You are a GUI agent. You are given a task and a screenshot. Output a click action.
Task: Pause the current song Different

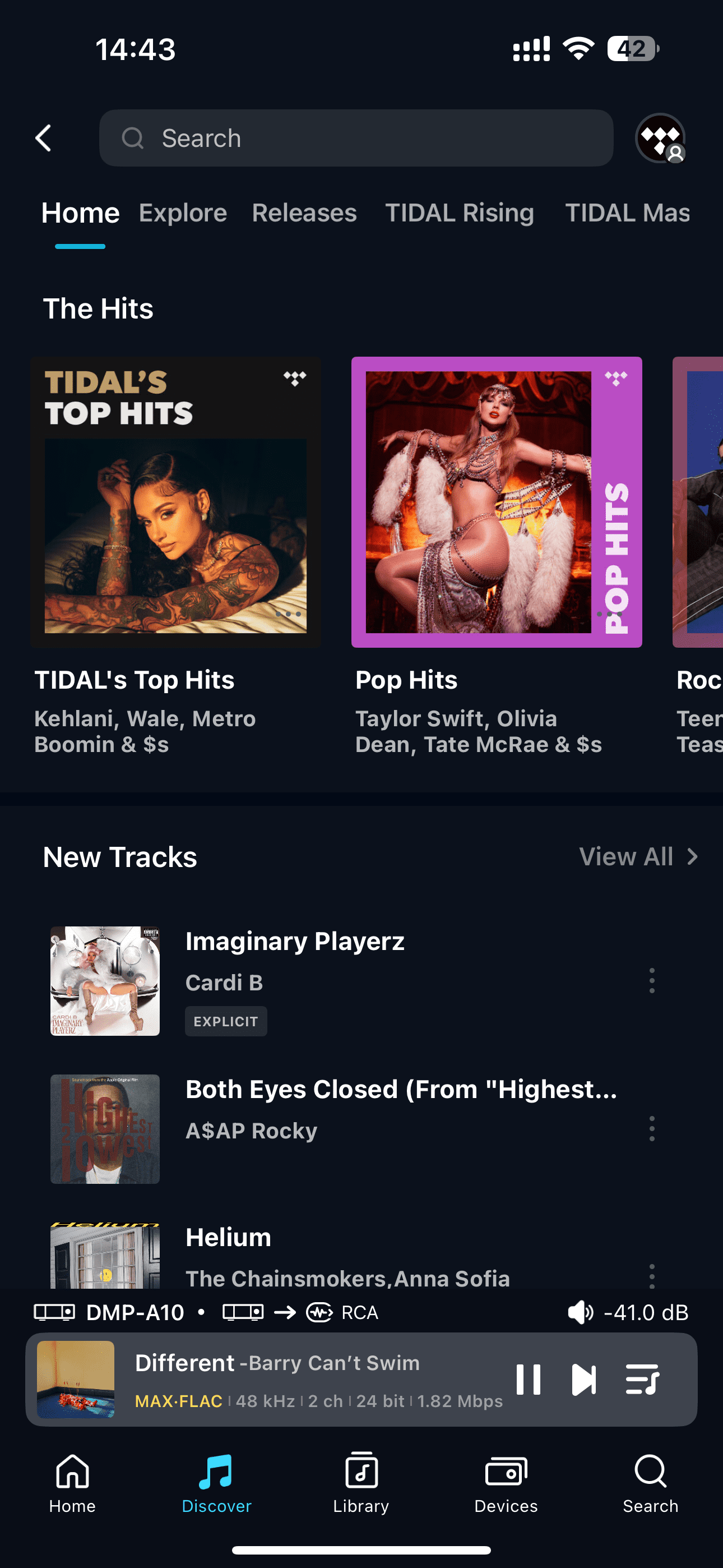point(527,1380)
